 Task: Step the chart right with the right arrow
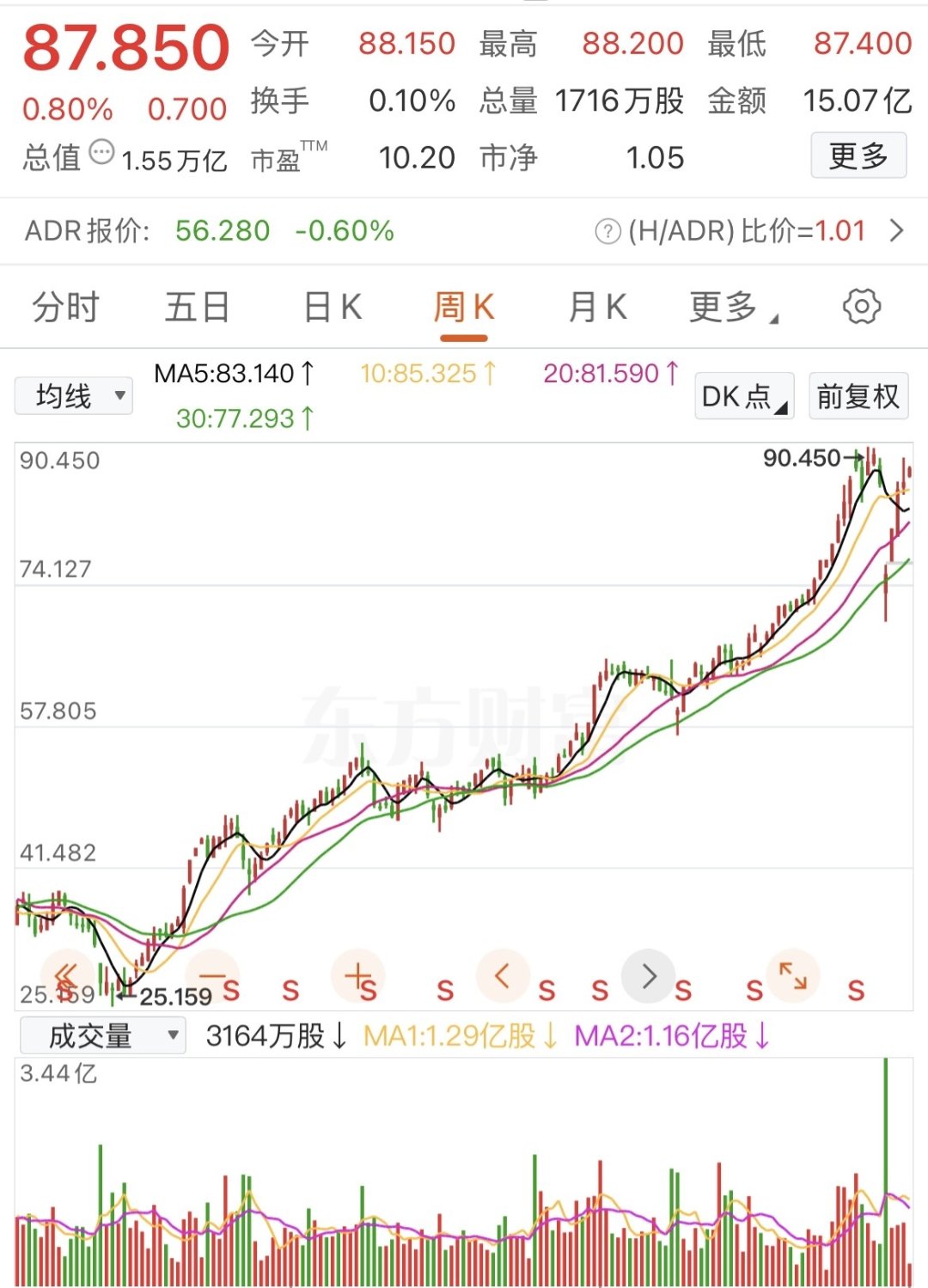(650, 975)
